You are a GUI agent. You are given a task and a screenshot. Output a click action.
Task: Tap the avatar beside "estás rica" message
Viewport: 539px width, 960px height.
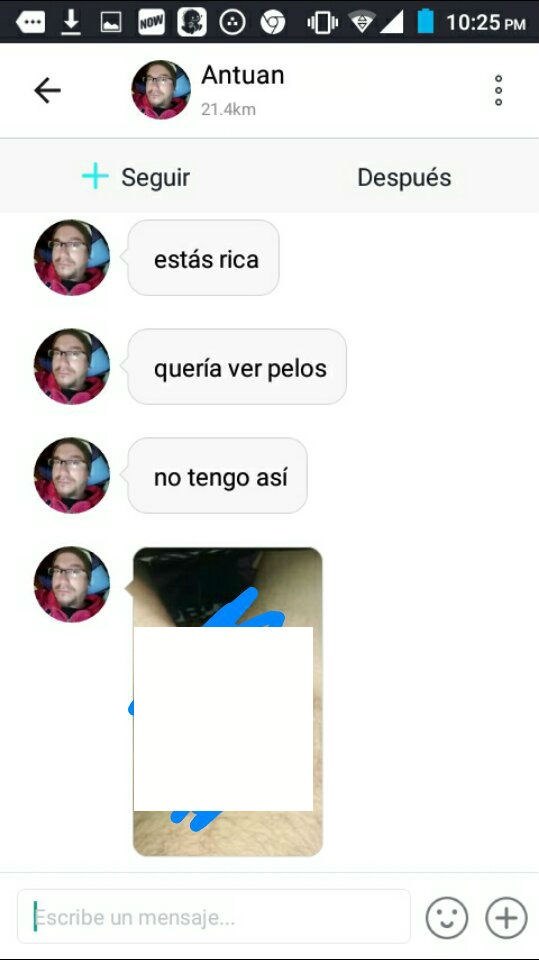pos(72,257)
